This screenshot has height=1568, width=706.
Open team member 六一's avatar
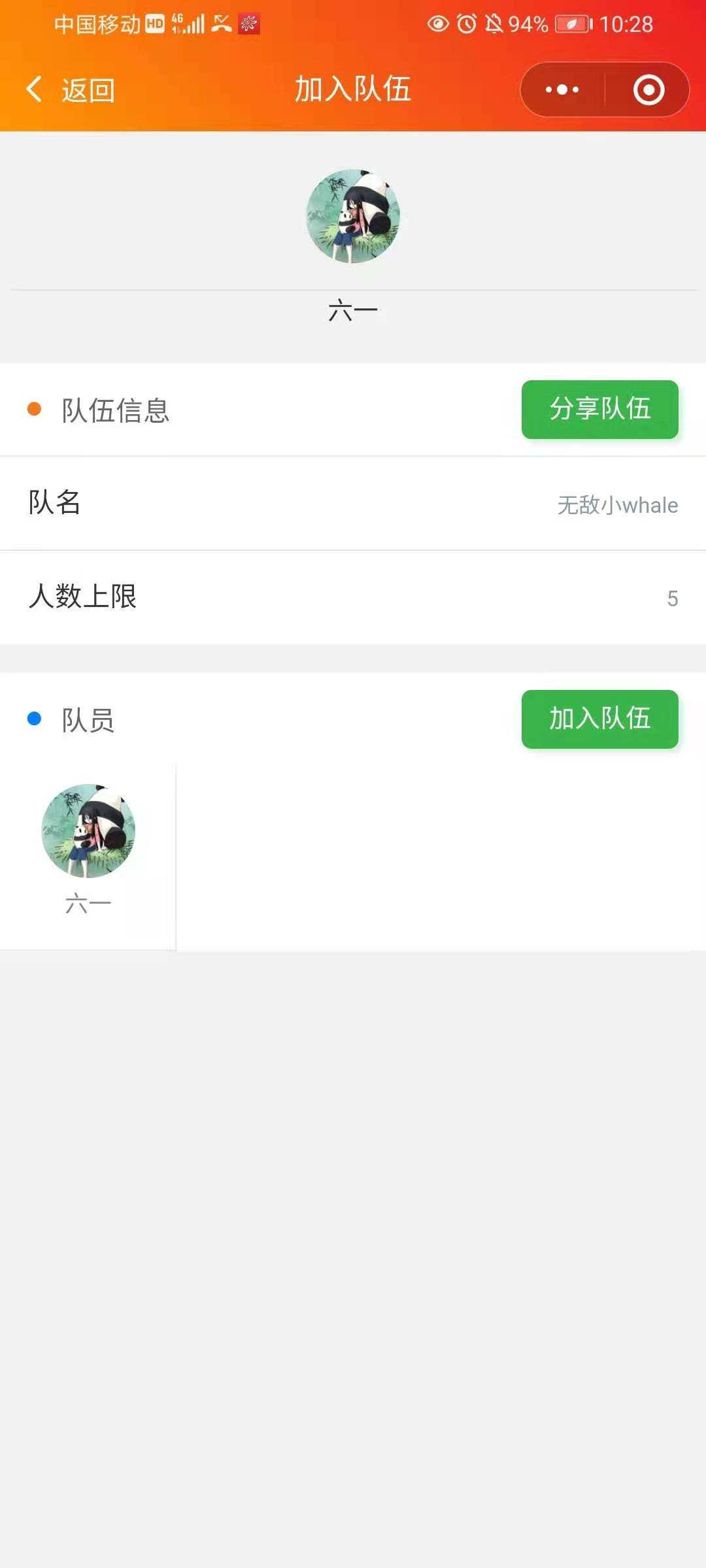[88, 831]
